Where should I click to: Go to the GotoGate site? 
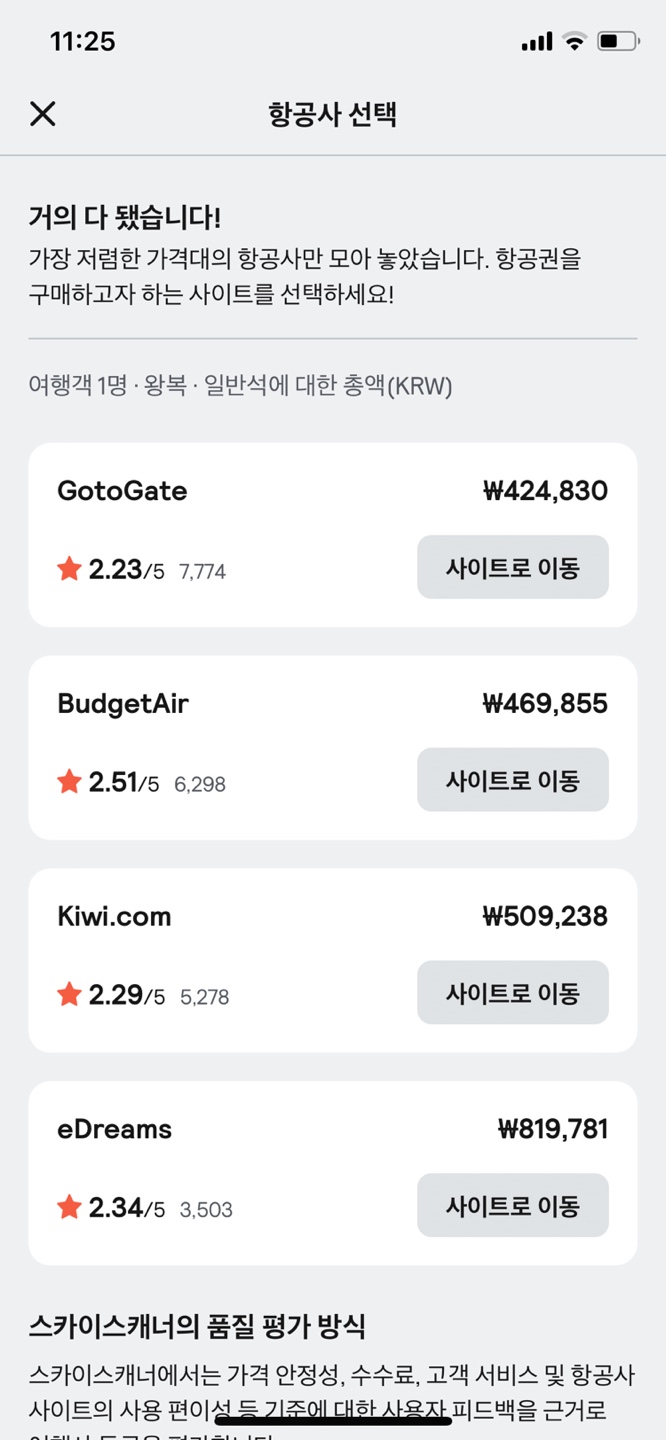click(x=512, y=567)
